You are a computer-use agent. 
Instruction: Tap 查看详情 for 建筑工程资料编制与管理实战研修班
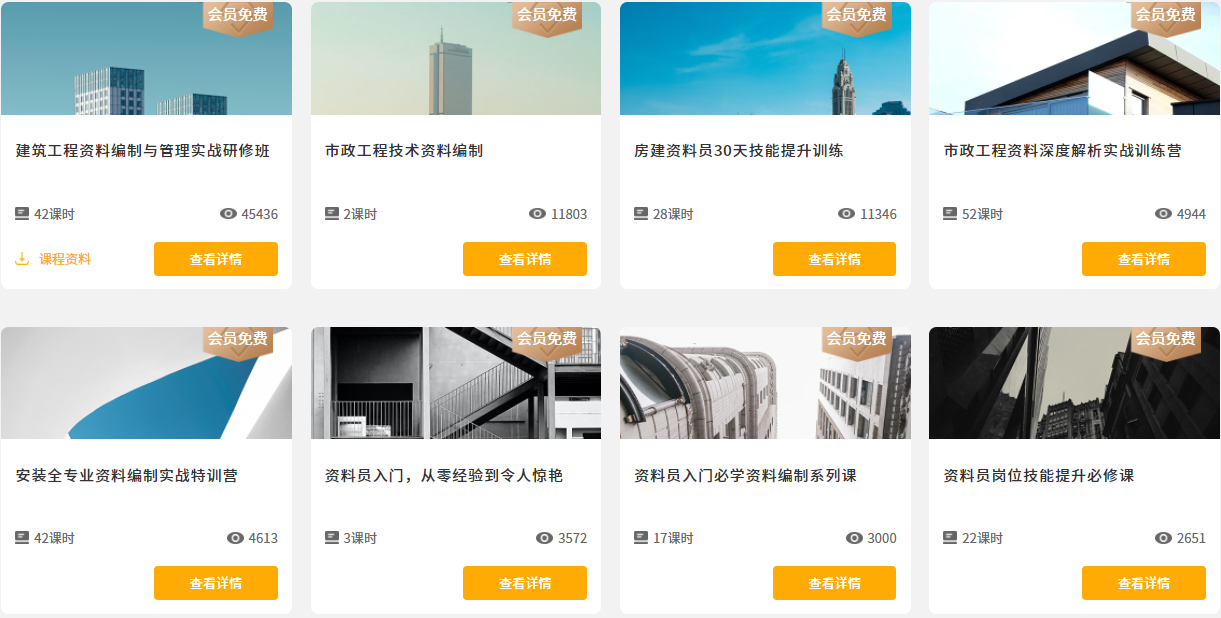[215, 259]
